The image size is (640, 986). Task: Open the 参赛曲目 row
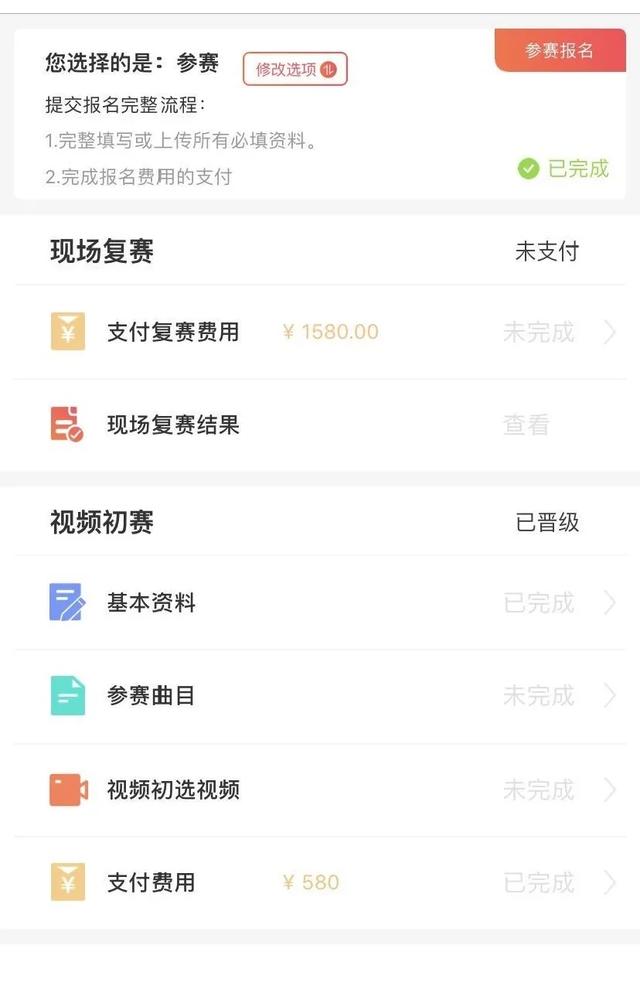(320, 696)
